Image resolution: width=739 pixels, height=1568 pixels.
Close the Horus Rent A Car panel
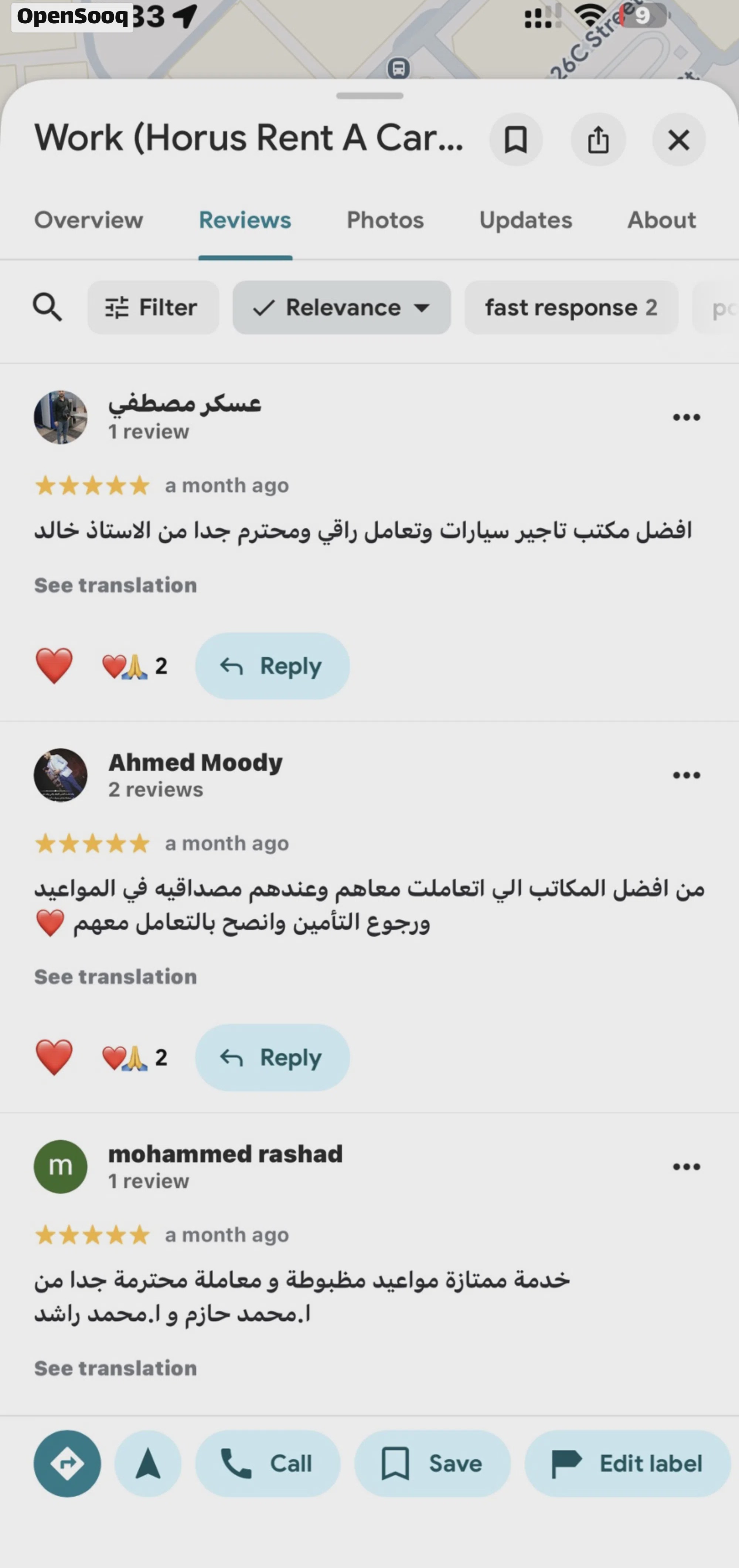679,139
